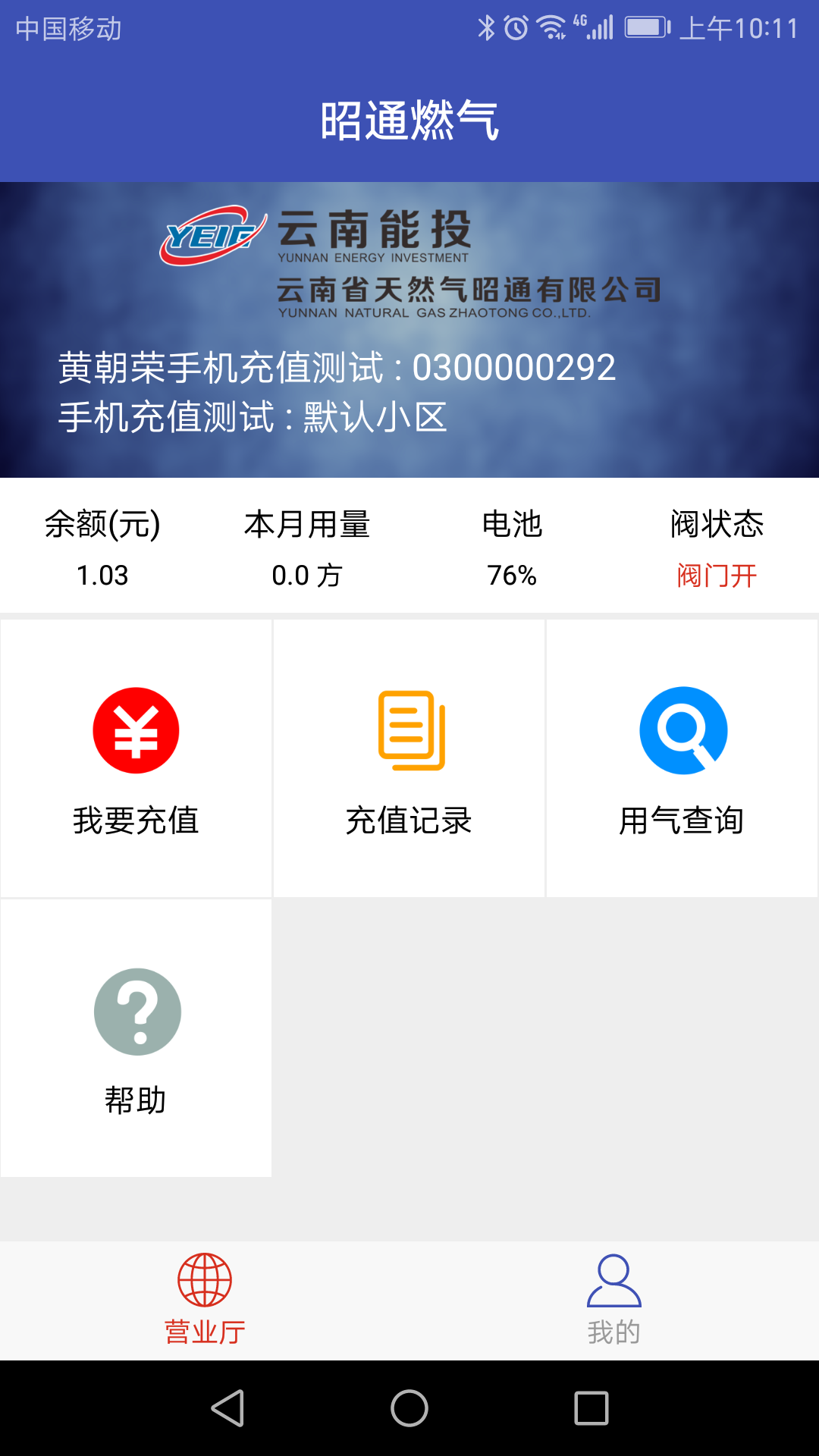Screen dimensions: 819x1456
Task: Switch to the 我的 tab
Action: 613,1301
